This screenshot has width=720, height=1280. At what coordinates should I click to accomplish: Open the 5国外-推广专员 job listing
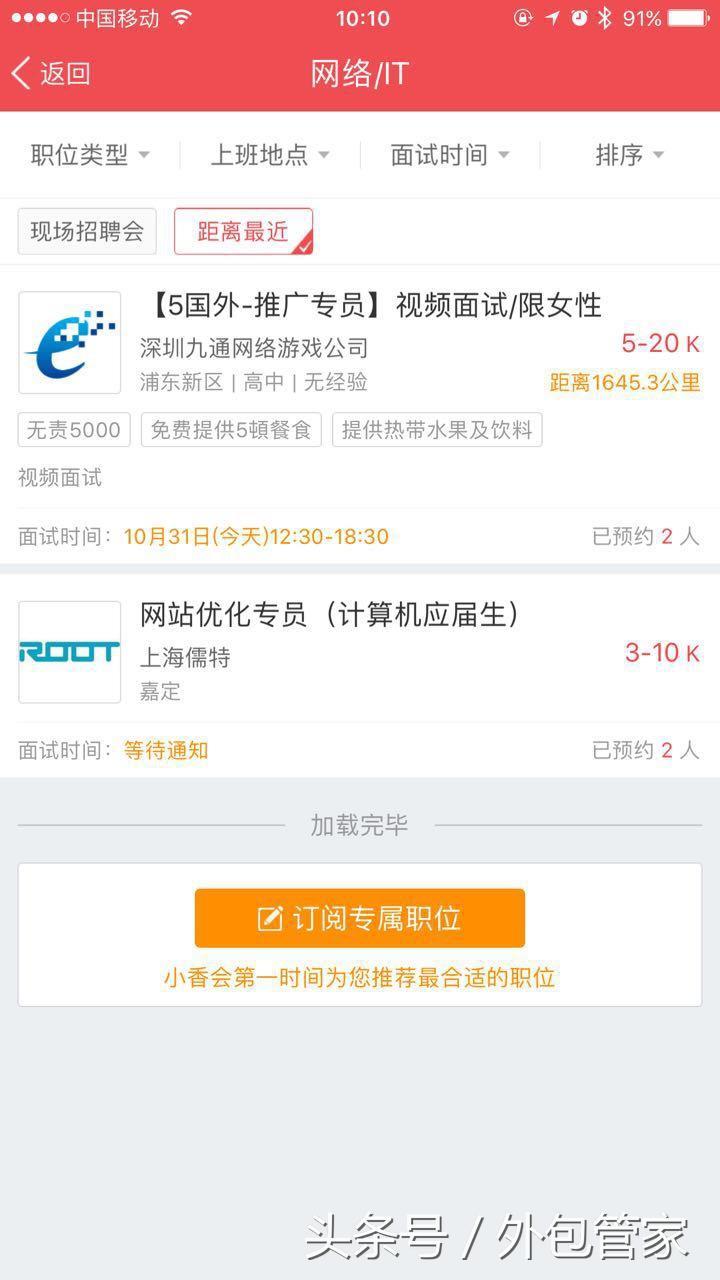(x=370, y=306)
